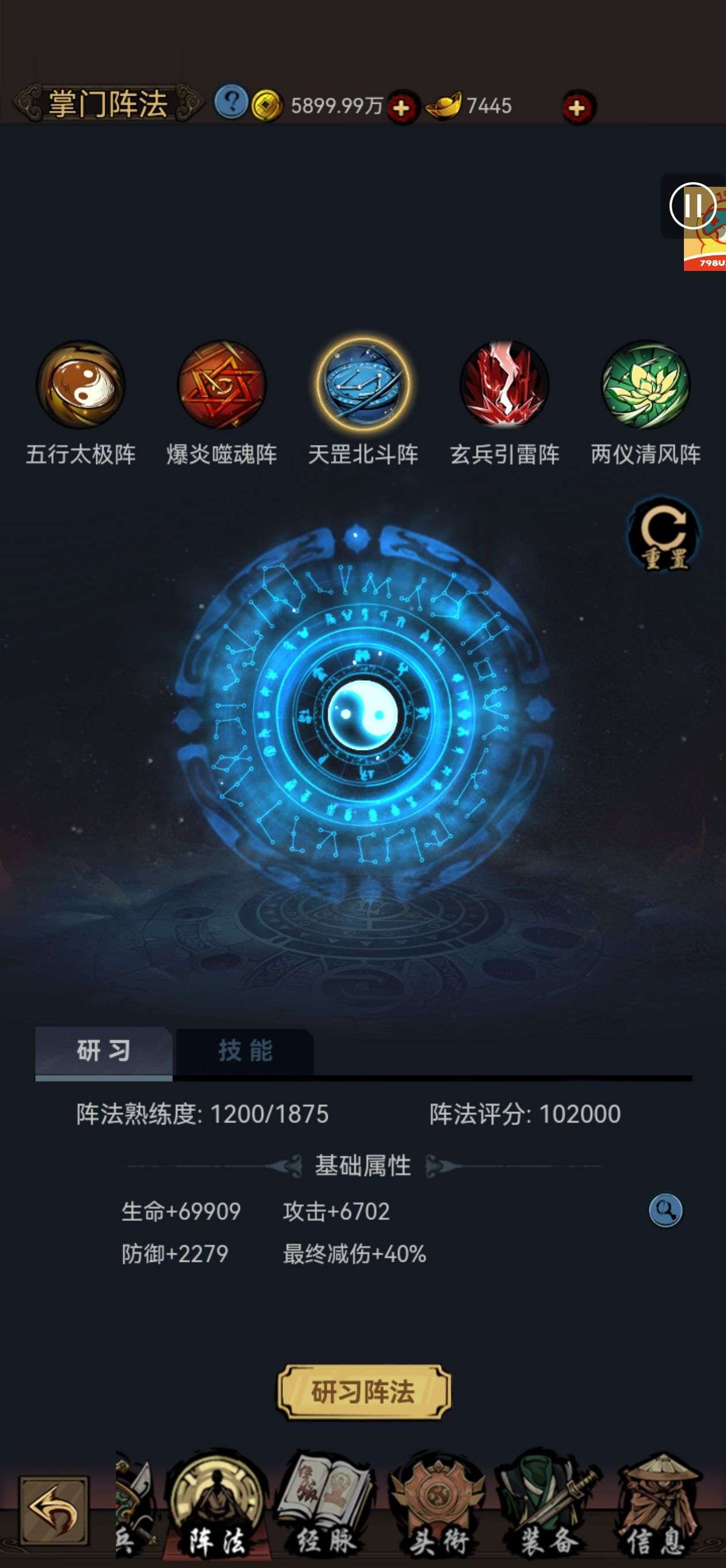Go back using the arrow button
The height and width of the screenshot is (1568, 726).
coord(53,1510)
